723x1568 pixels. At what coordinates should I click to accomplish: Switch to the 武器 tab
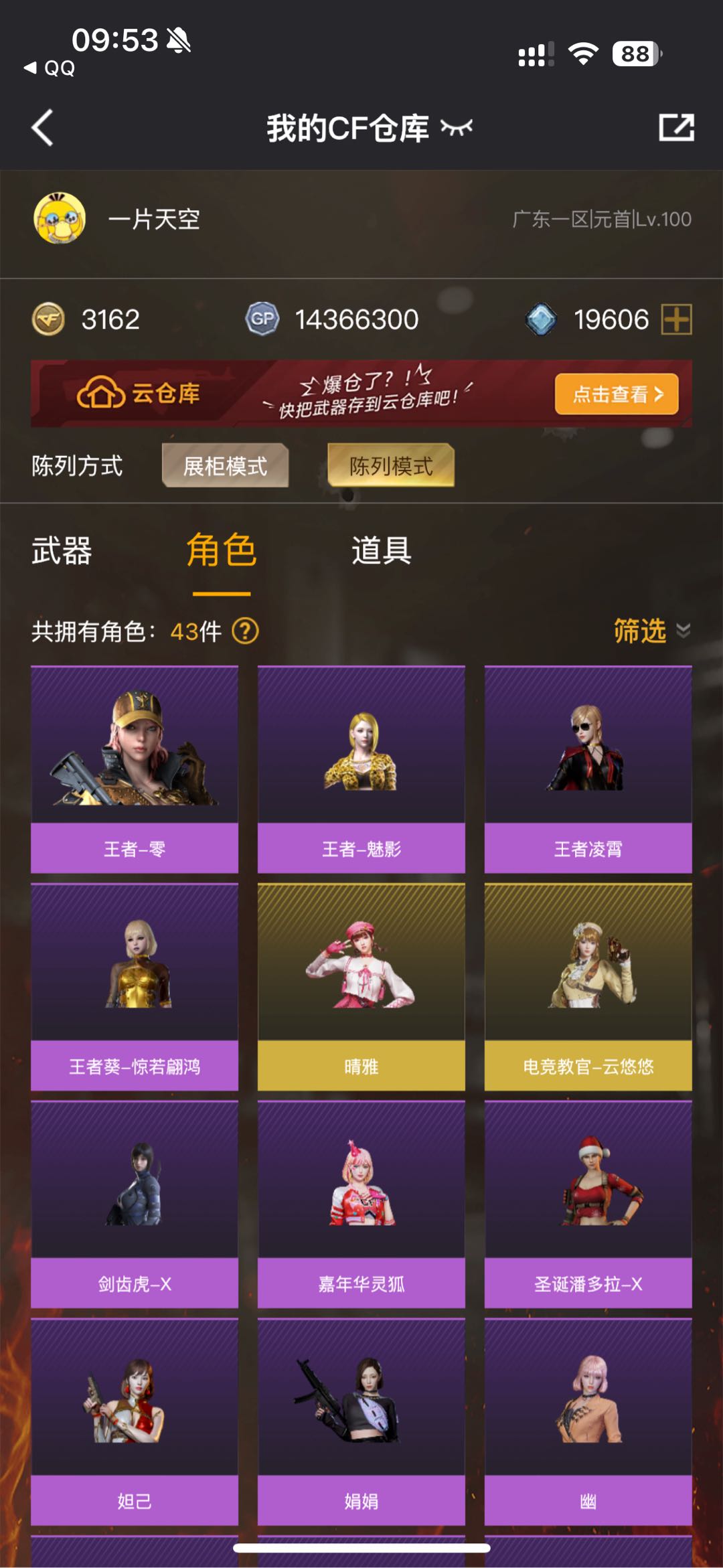[62, 551]
